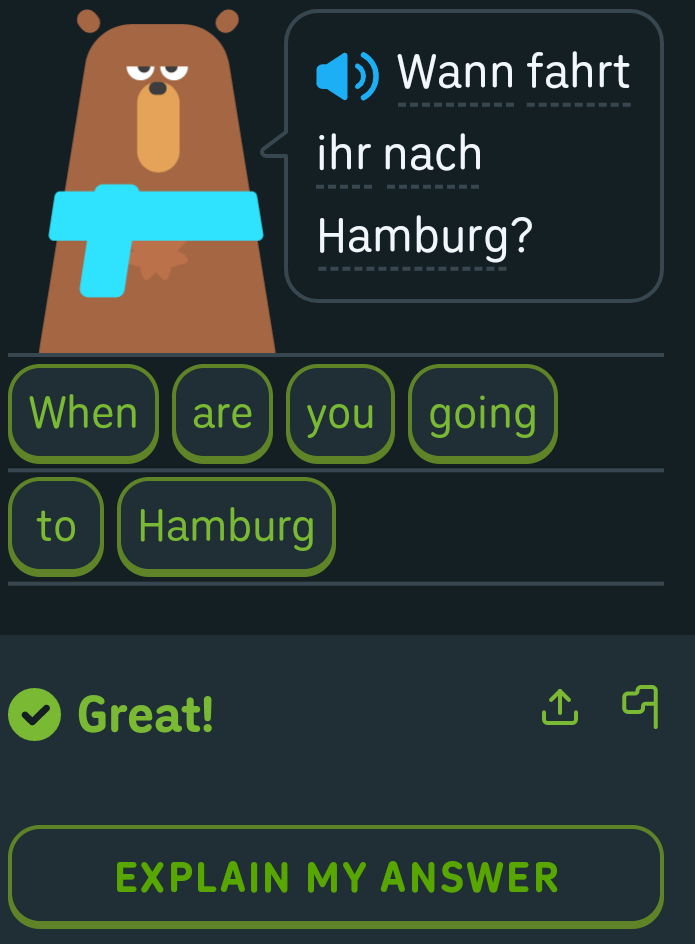Image resolution: width=695 pixels, height=944 pixels.
Task: Report this exercise with the flag icon
Action: coord(641,706)
